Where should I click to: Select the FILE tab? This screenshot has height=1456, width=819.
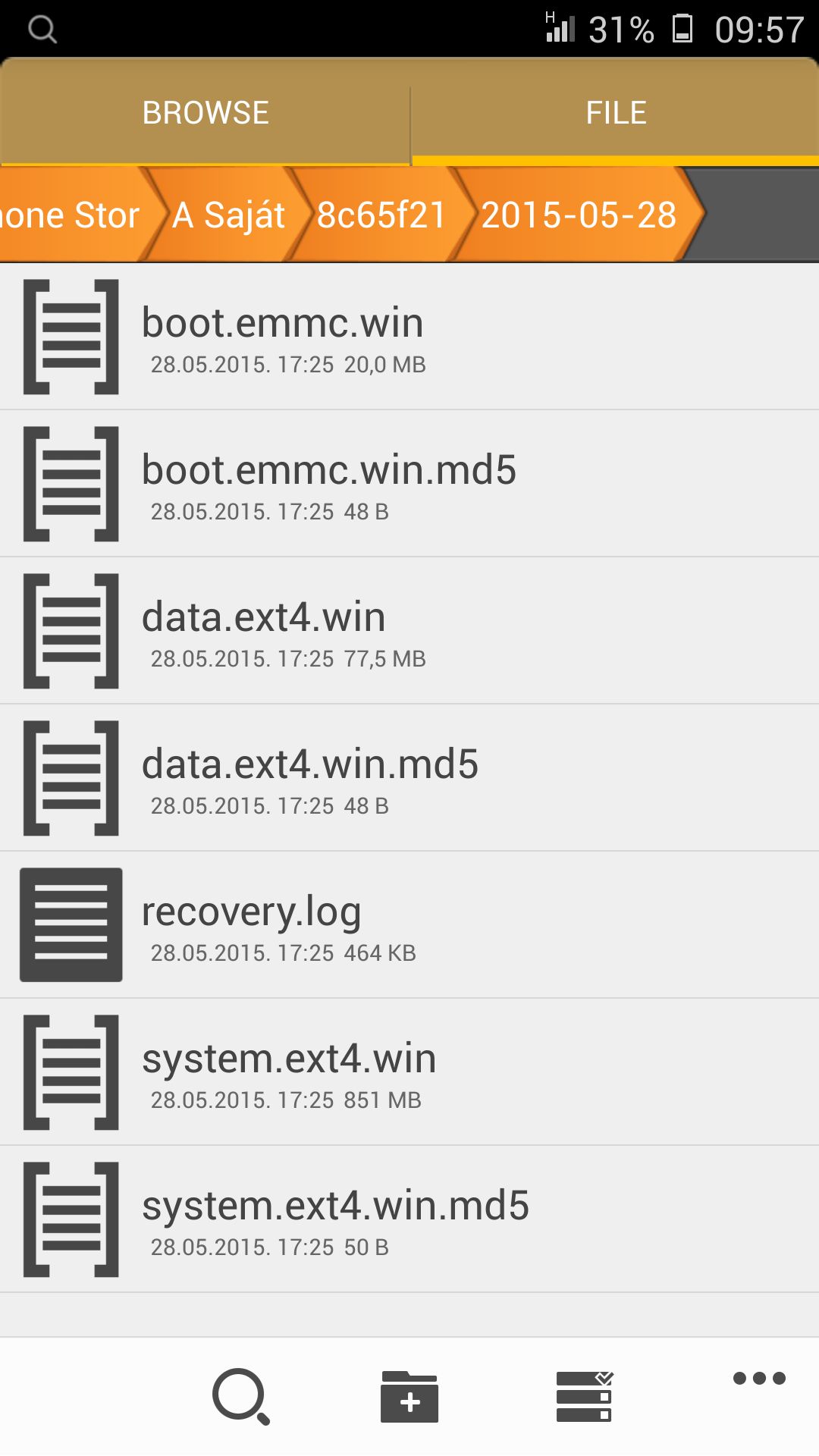coord(616,112)
